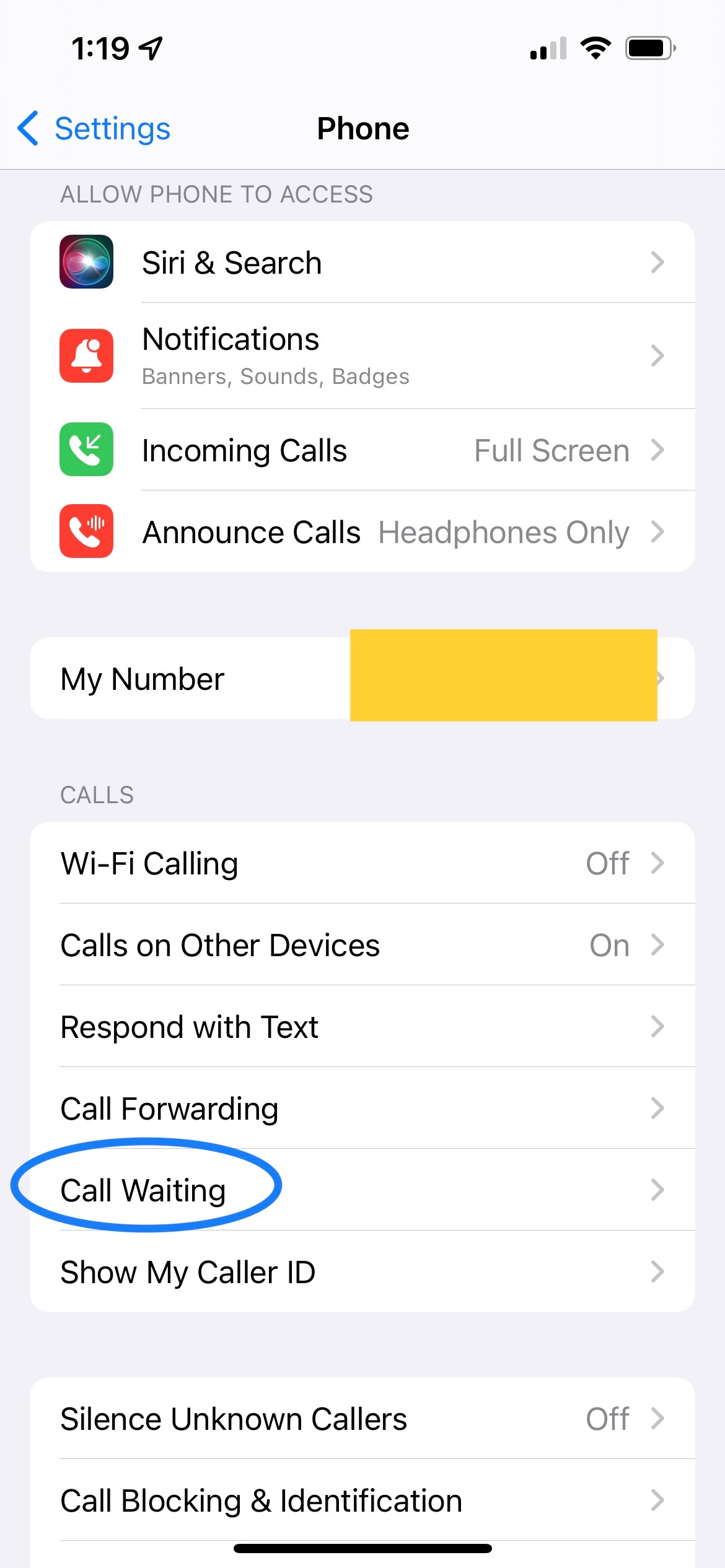Open Calls on Other Devices
This screenshot has height=1568, width=725.
click(x=362, y=944)
